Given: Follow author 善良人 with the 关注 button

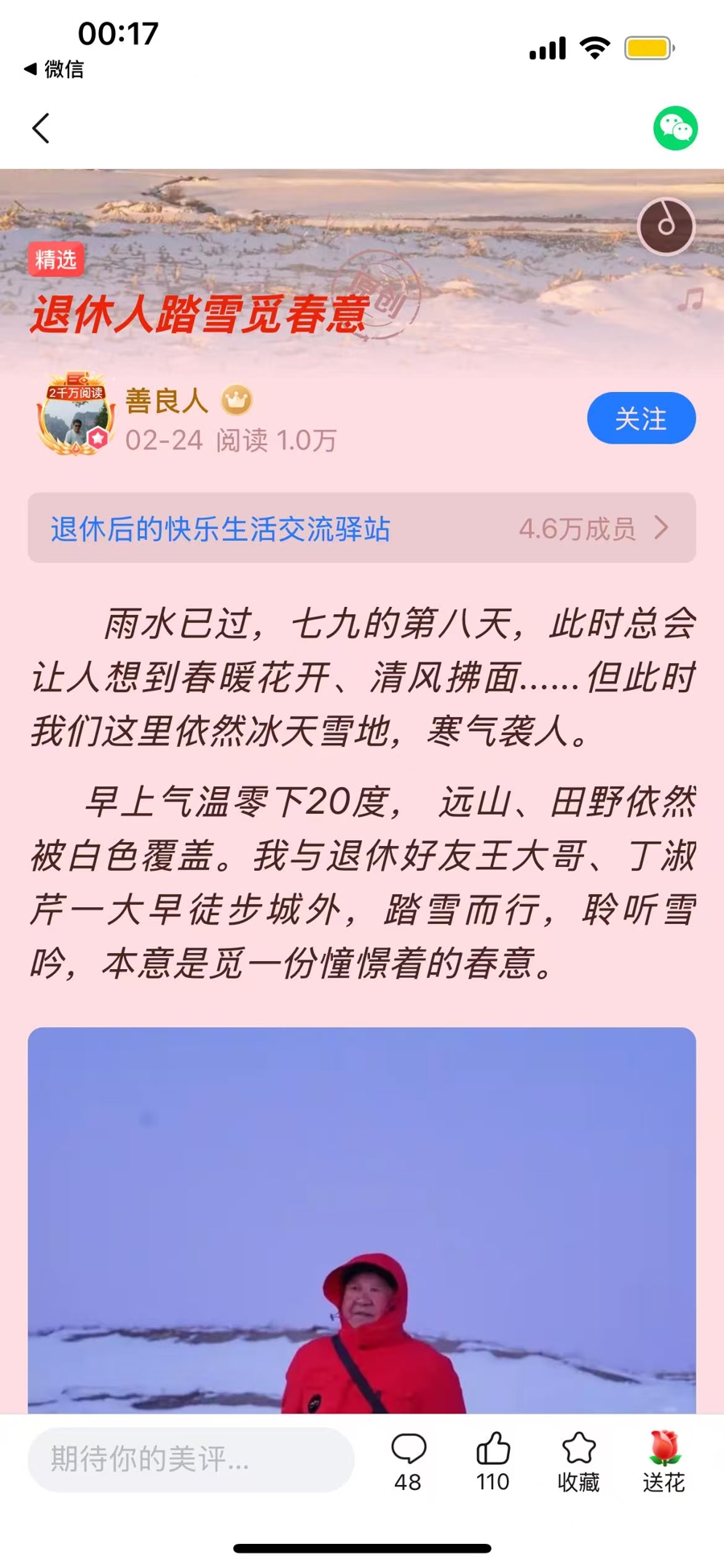Looking at the screenshot, I should click(640, 419).
